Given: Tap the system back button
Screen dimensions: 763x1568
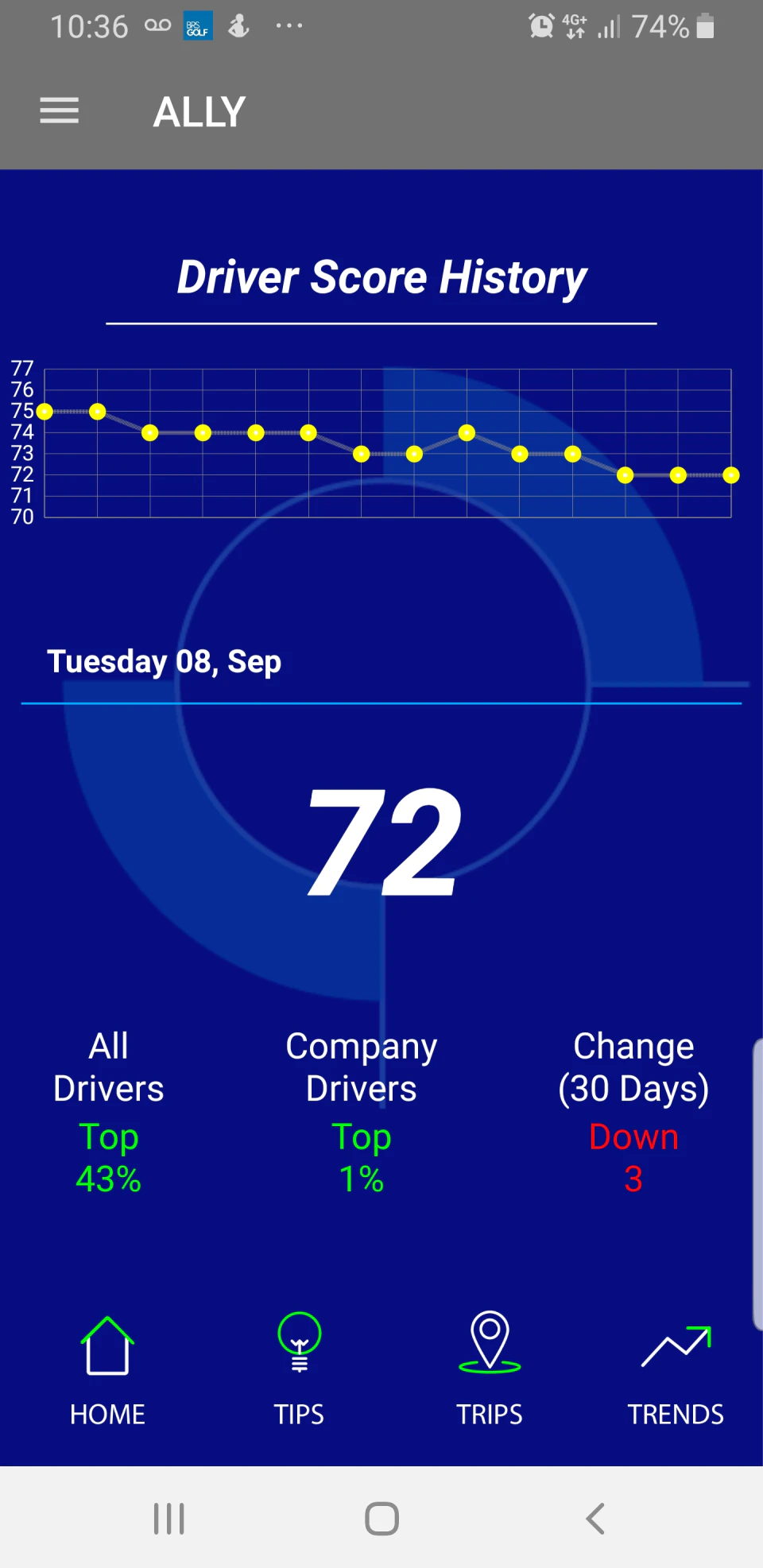Looking at the screenshot, I should pyautogui.click(x=595, y=1519).
